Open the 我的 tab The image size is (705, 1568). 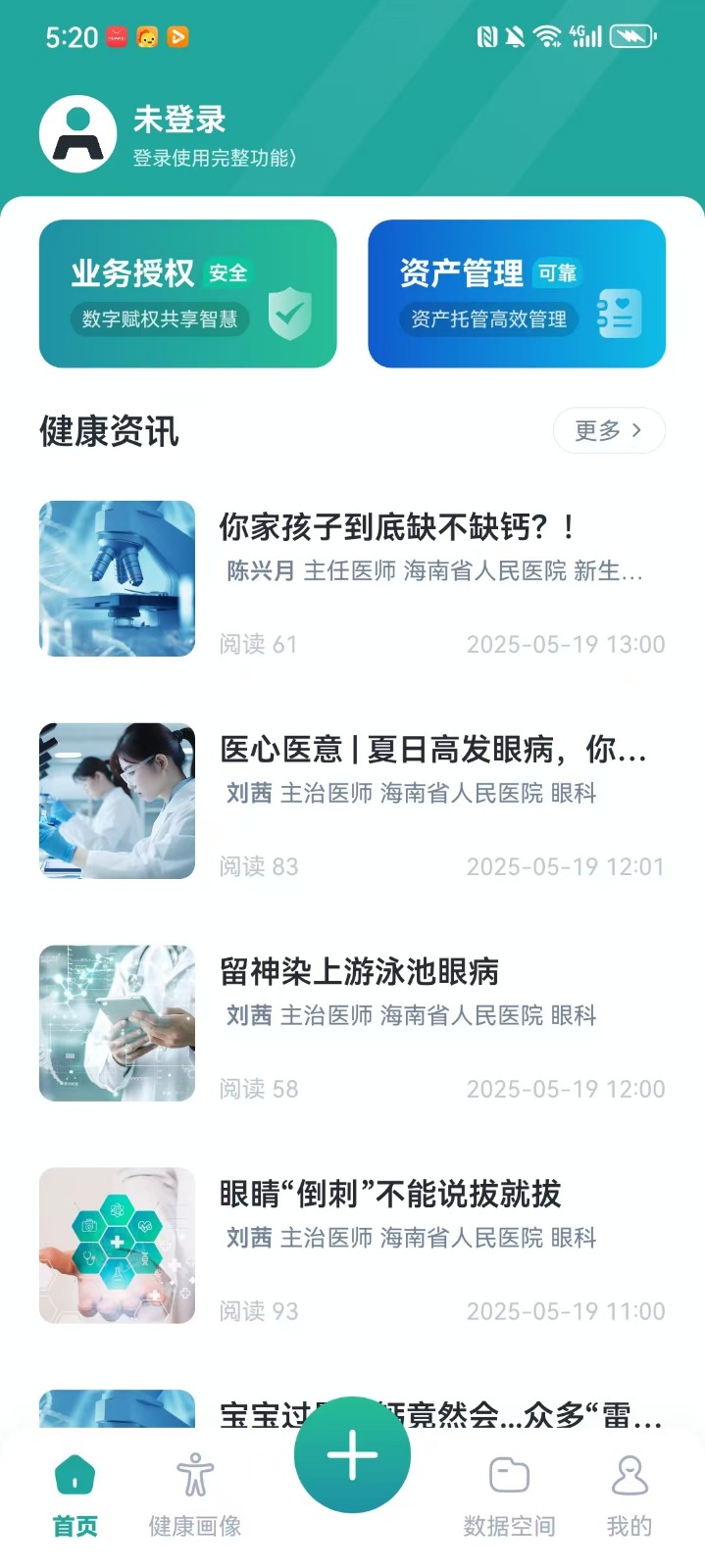pos(629,1494)
